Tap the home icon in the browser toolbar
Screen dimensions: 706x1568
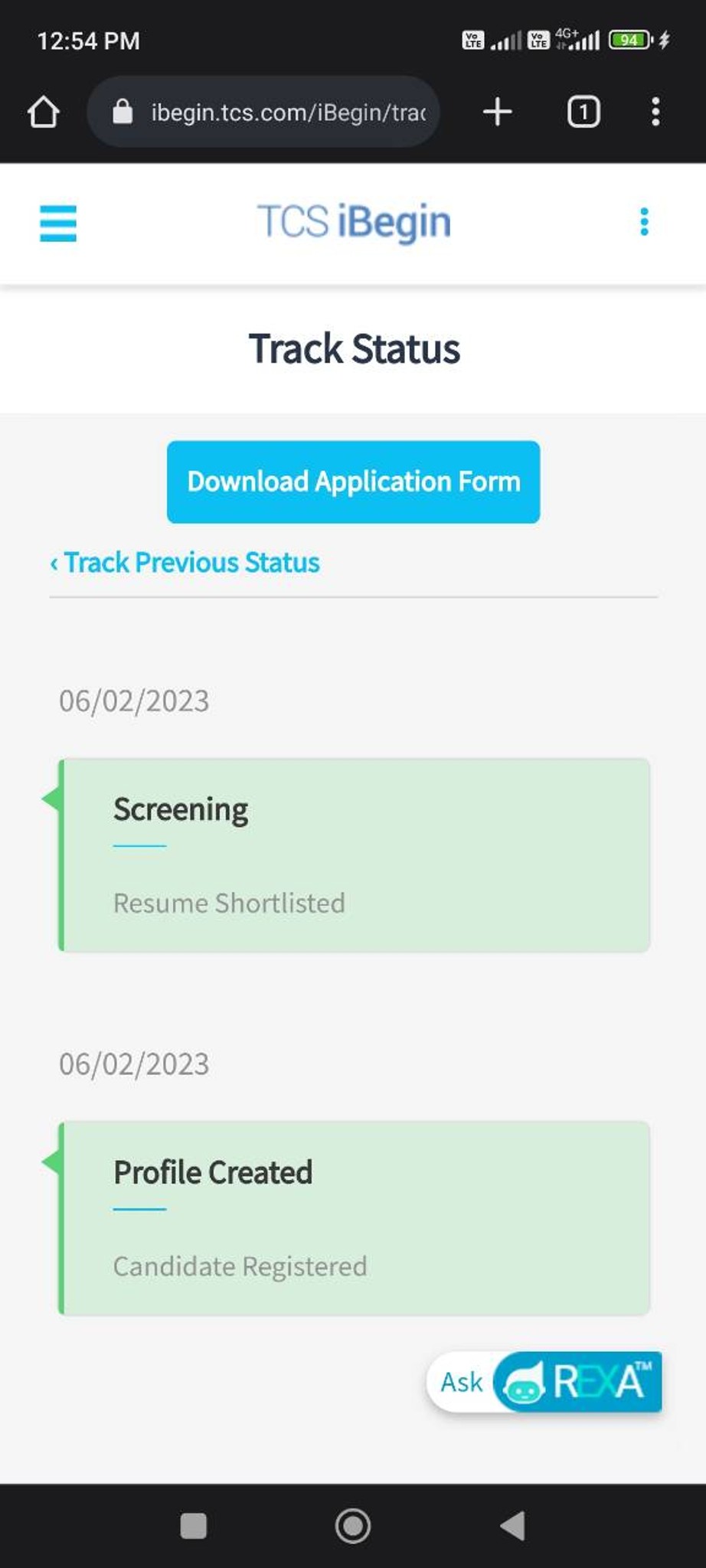tap(44, 112)
